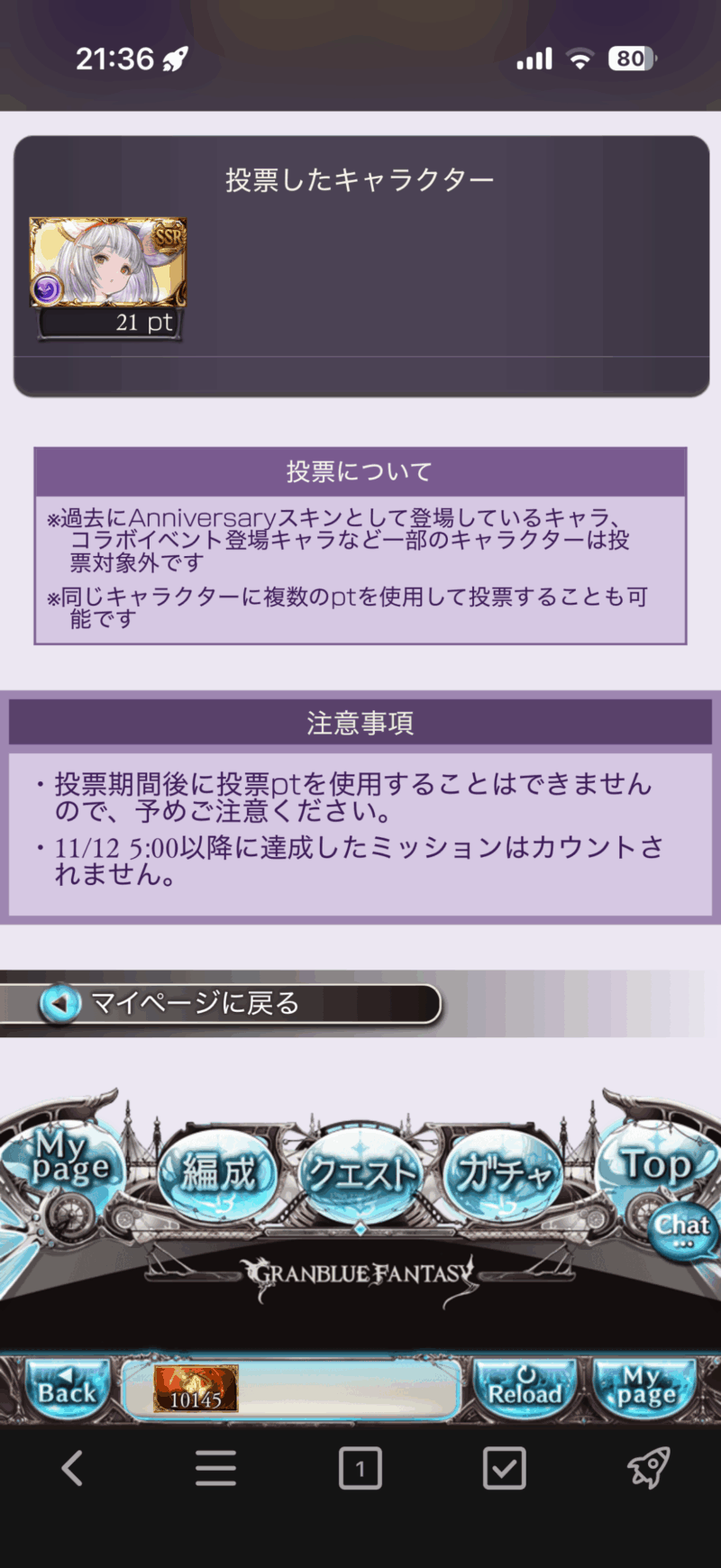The height and width of the screenshot is (1568, 721).
Task: Show open browser tabs
Action: coord(360,1469)
